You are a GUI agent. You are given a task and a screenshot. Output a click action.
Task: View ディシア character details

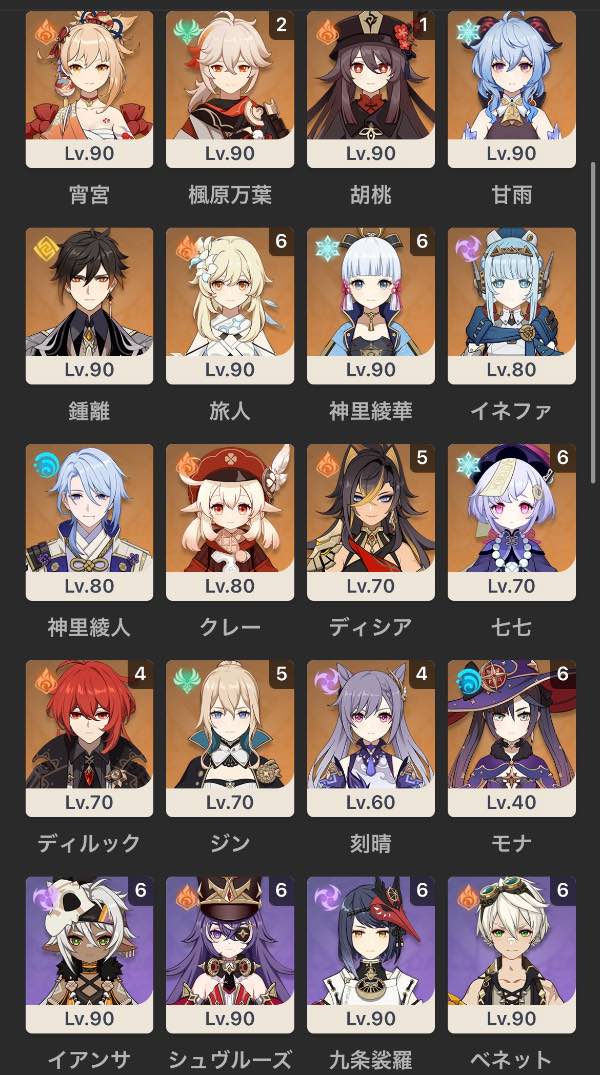pos(371,522)
